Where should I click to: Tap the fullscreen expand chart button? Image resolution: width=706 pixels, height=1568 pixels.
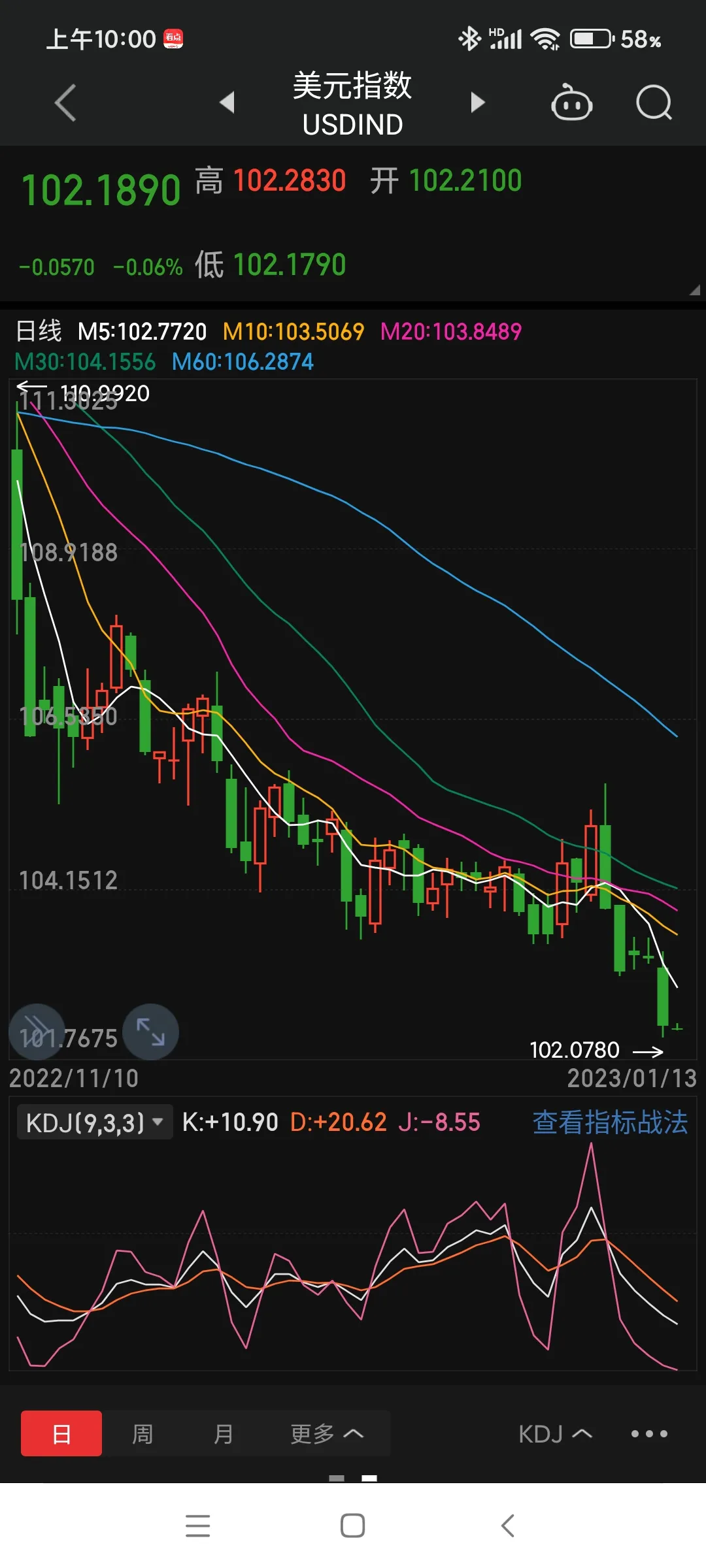(150, 1032)
